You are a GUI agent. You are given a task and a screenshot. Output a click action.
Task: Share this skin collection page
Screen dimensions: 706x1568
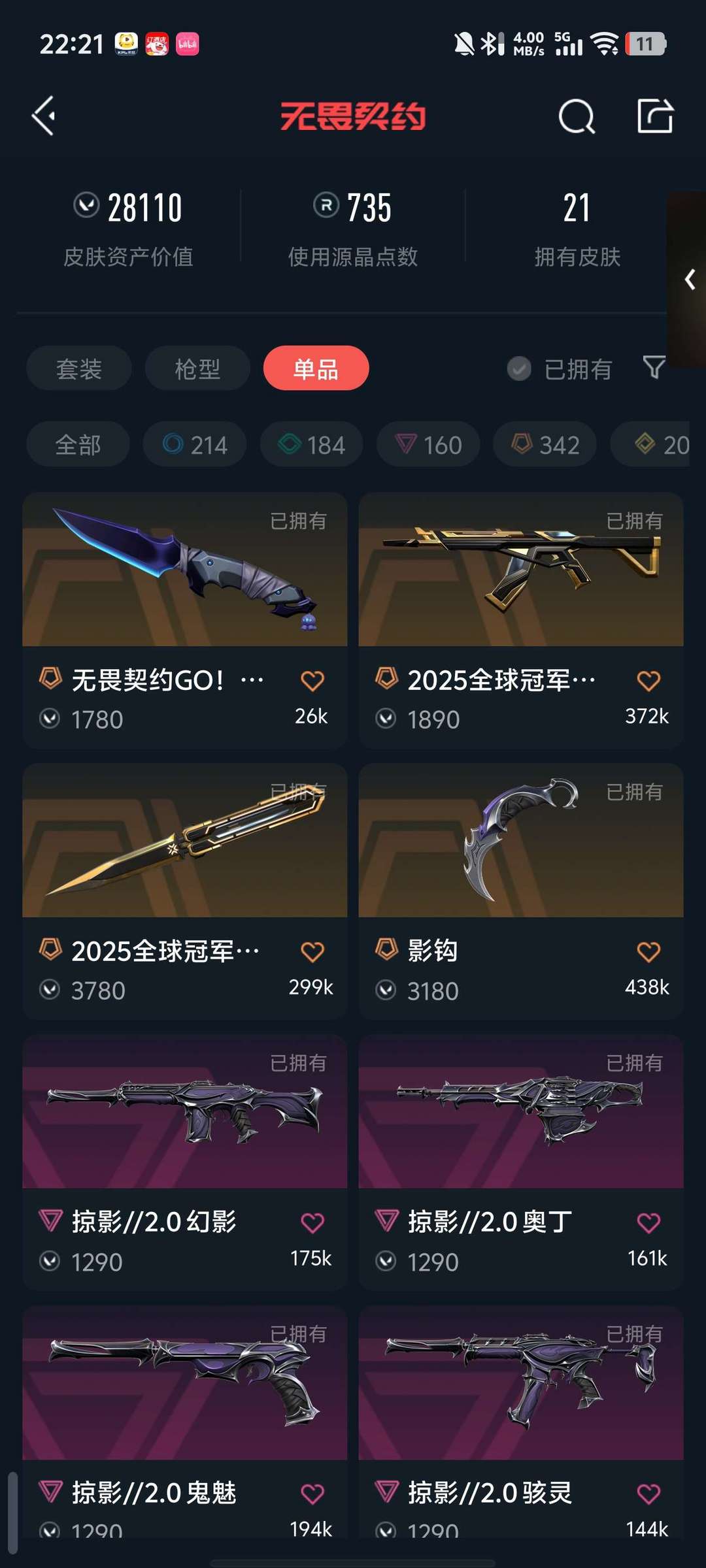coord(655,116)
